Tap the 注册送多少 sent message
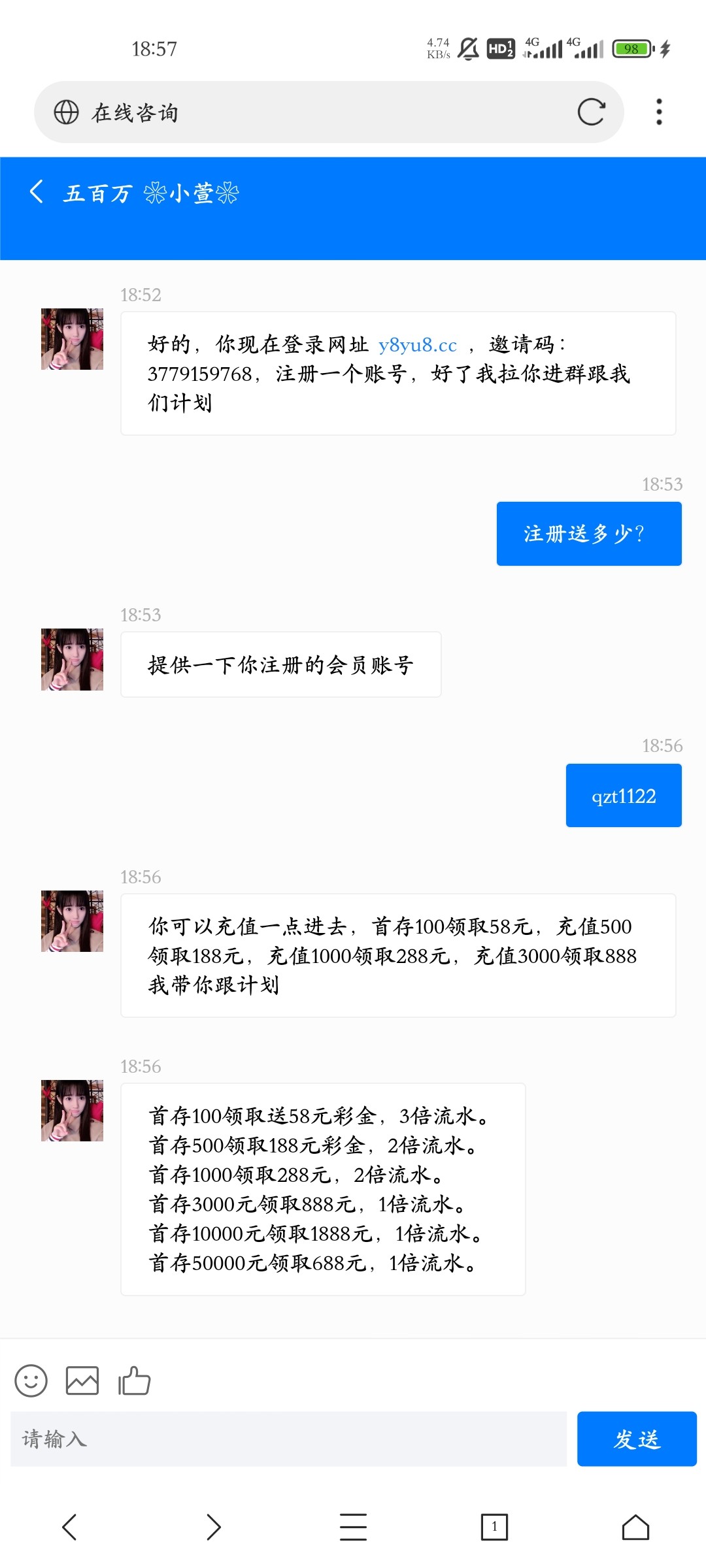The image size is (706, 1568). [x=588, y=533]
